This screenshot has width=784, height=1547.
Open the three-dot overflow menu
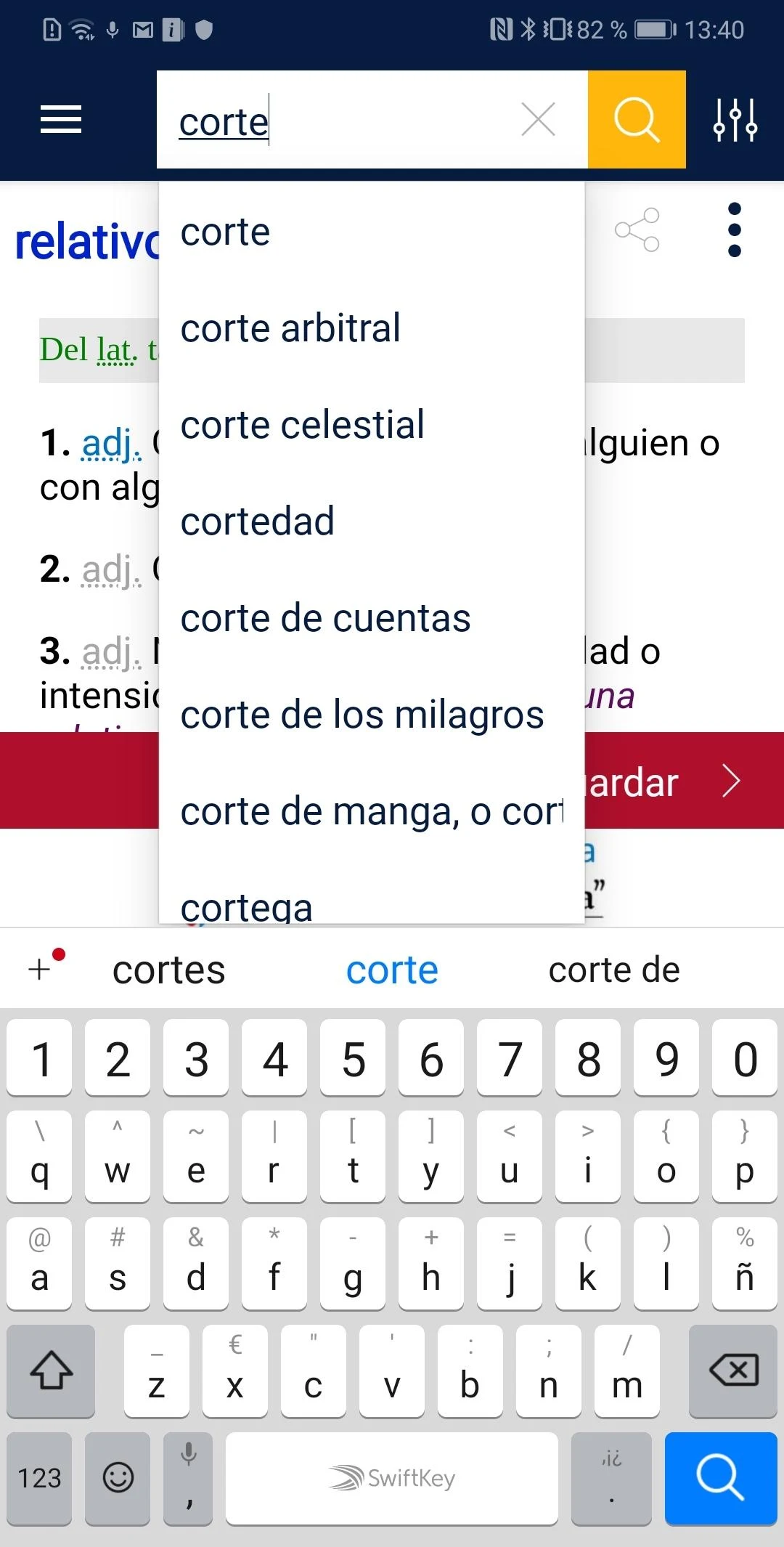click(x=734, y=230)
